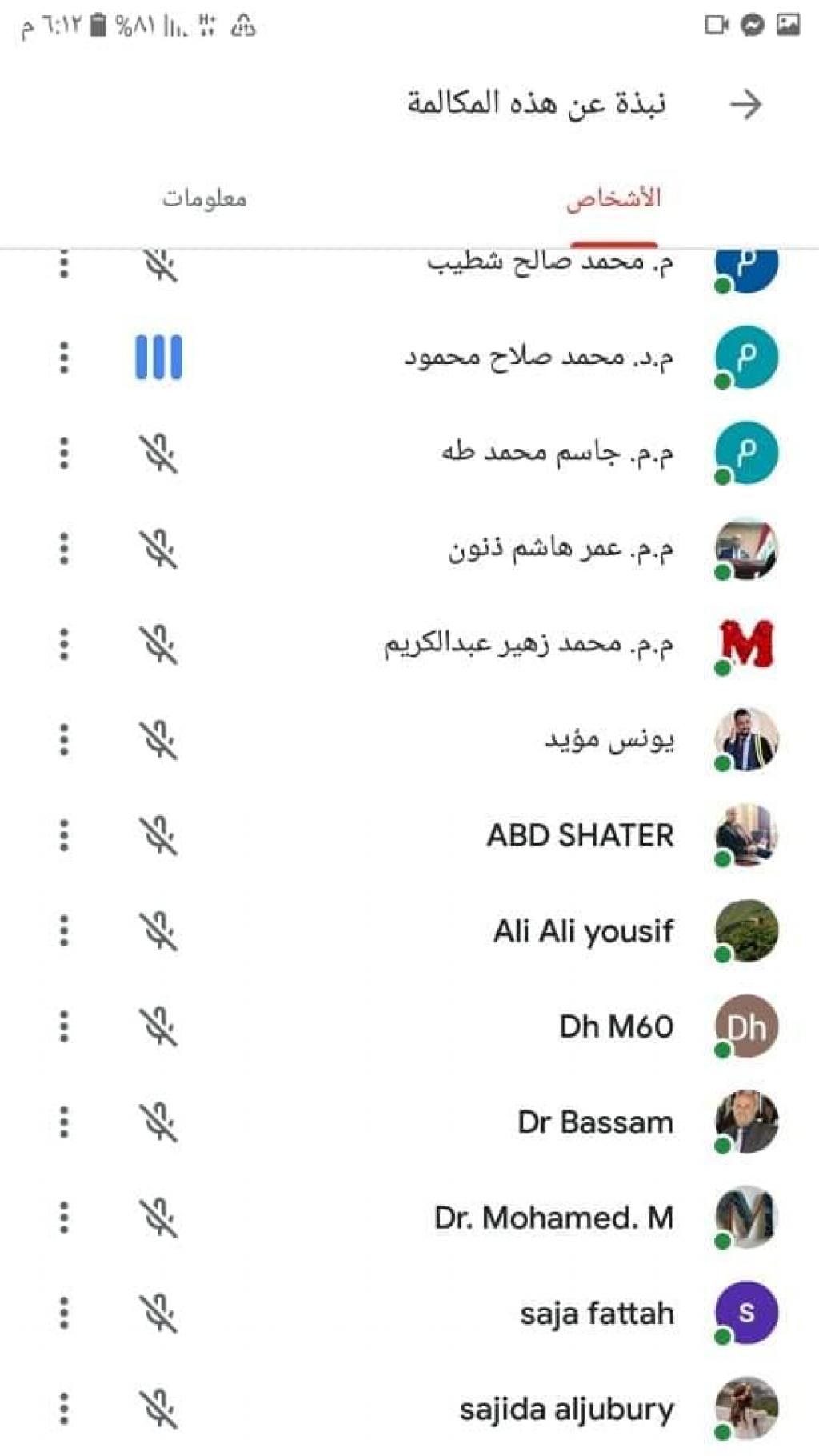Open three-dot menu for sajida aljubury
819x1456 pixels.
point(64,1409)
